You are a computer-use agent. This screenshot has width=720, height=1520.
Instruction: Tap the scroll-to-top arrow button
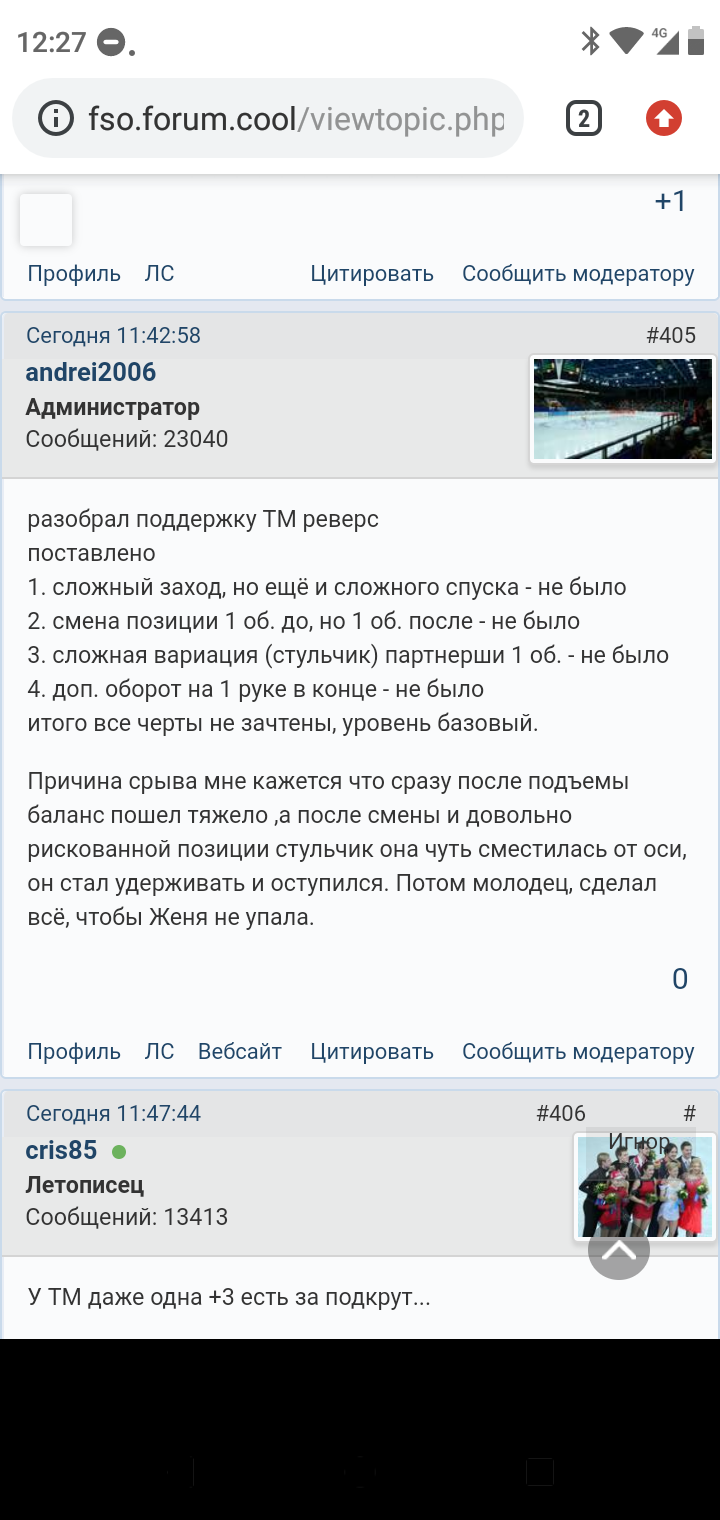[x=619, y=1249]
